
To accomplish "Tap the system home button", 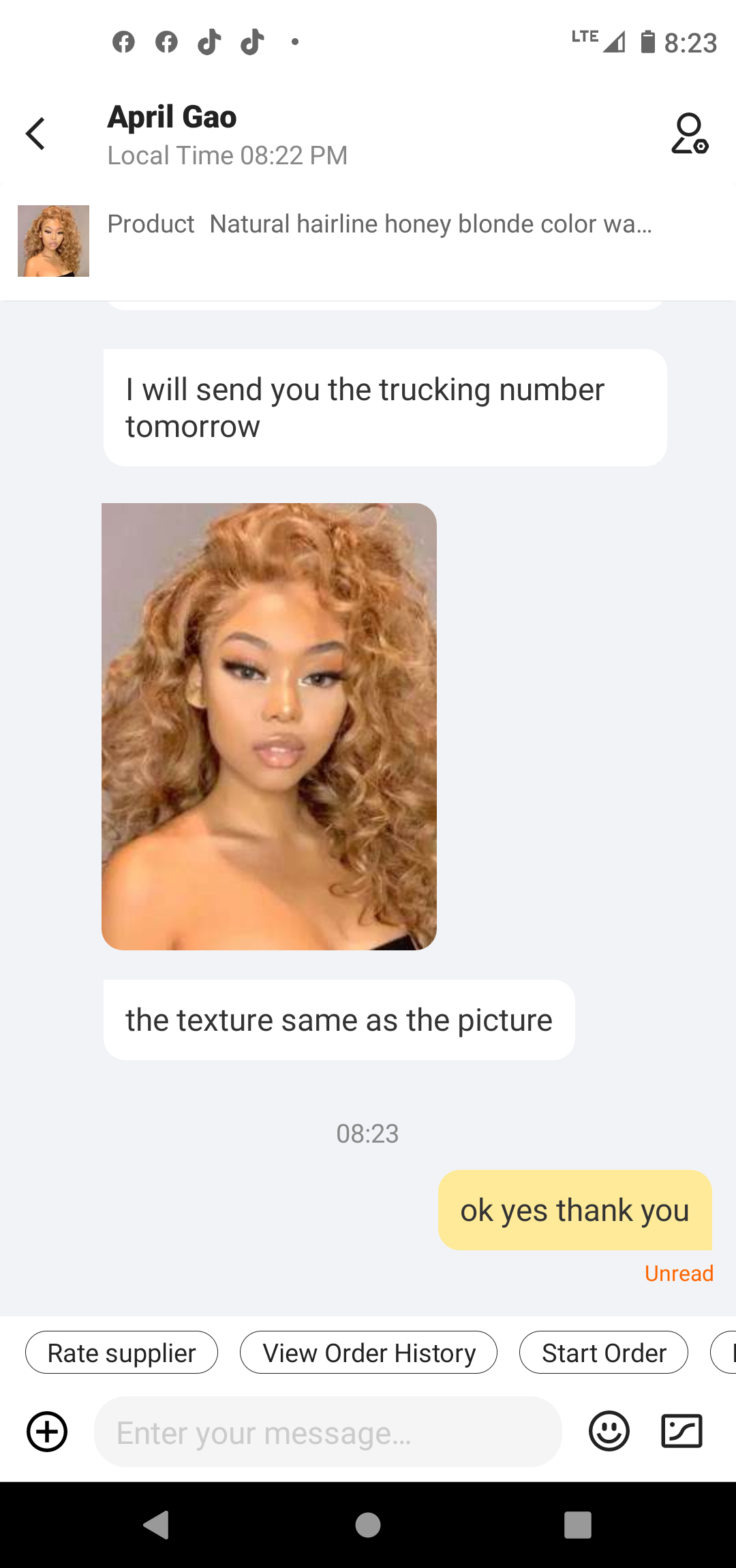I will [x=368, y=1525].
